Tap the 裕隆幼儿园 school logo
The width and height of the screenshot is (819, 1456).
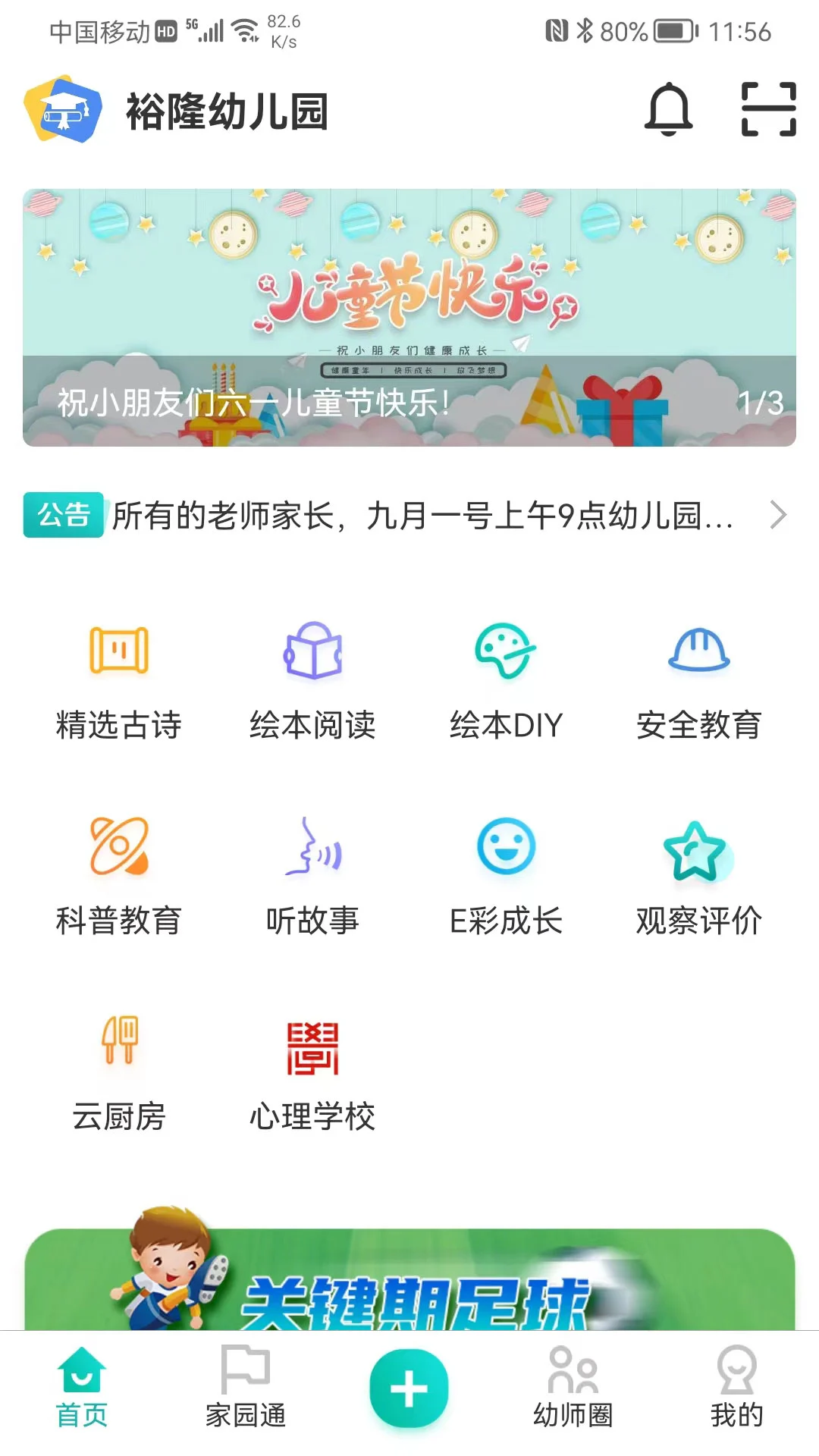coord(68,110)
